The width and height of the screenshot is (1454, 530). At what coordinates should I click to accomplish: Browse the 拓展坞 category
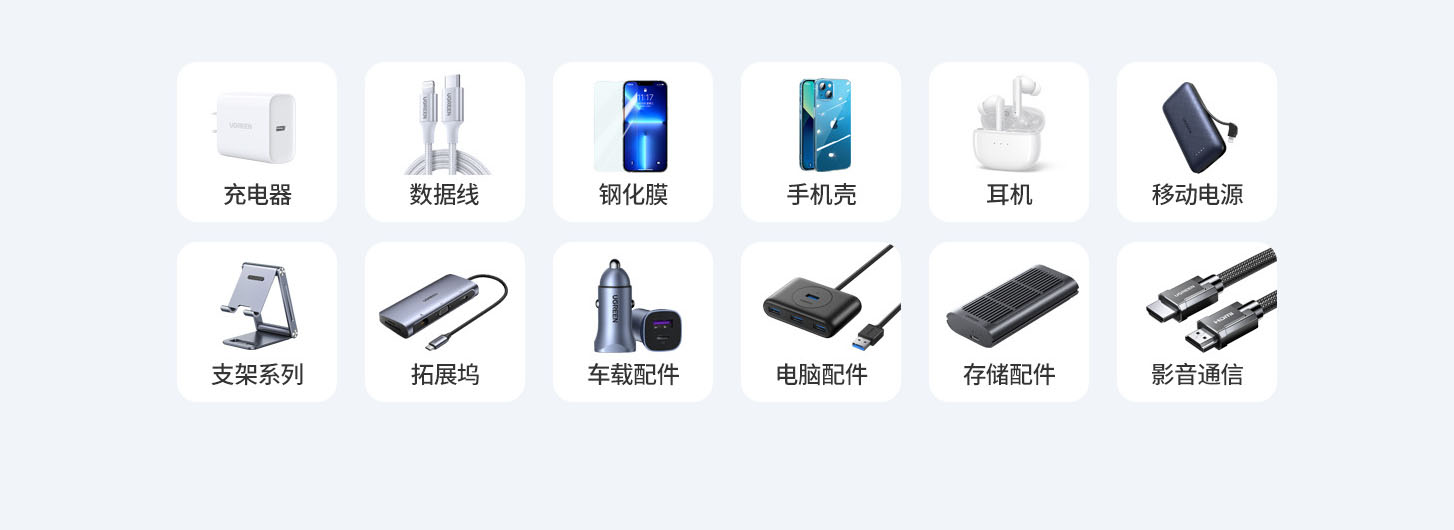445,322
